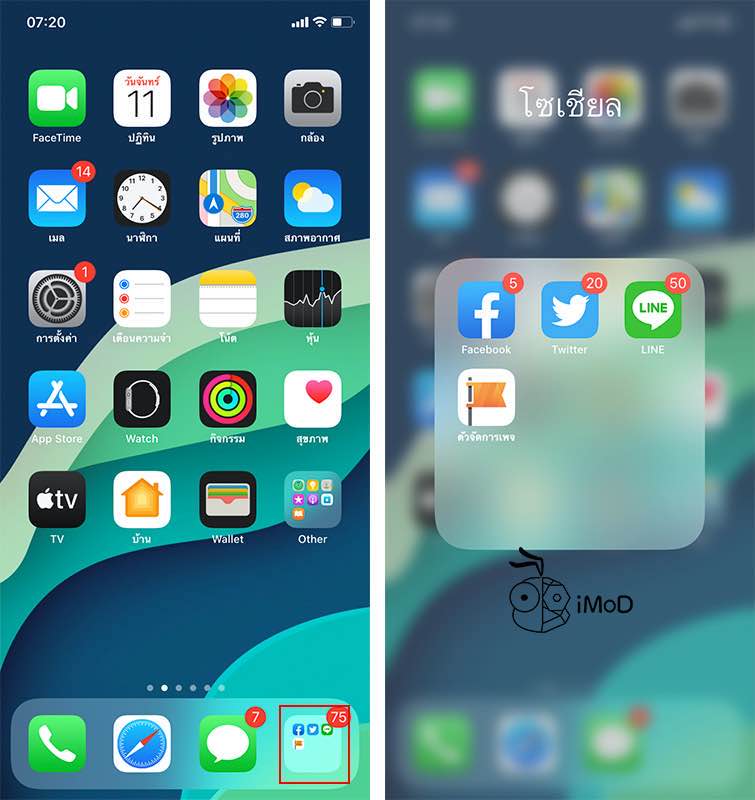Open the dock folder with 75 badge
The height and width of the screenshot is (800, 755).
314,745
